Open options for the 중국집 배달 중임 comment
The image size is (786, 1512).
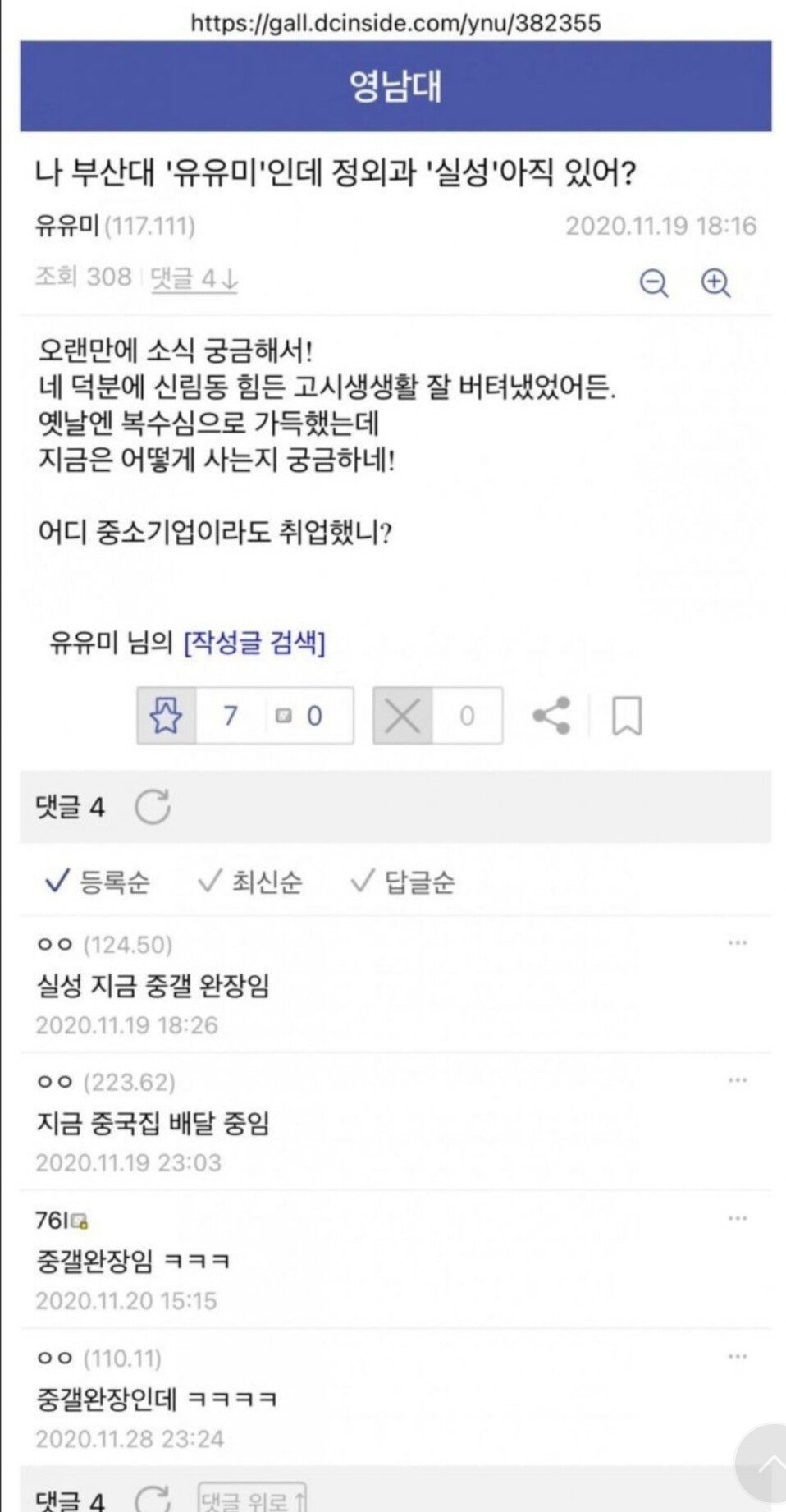click(x=737, y=1080)
